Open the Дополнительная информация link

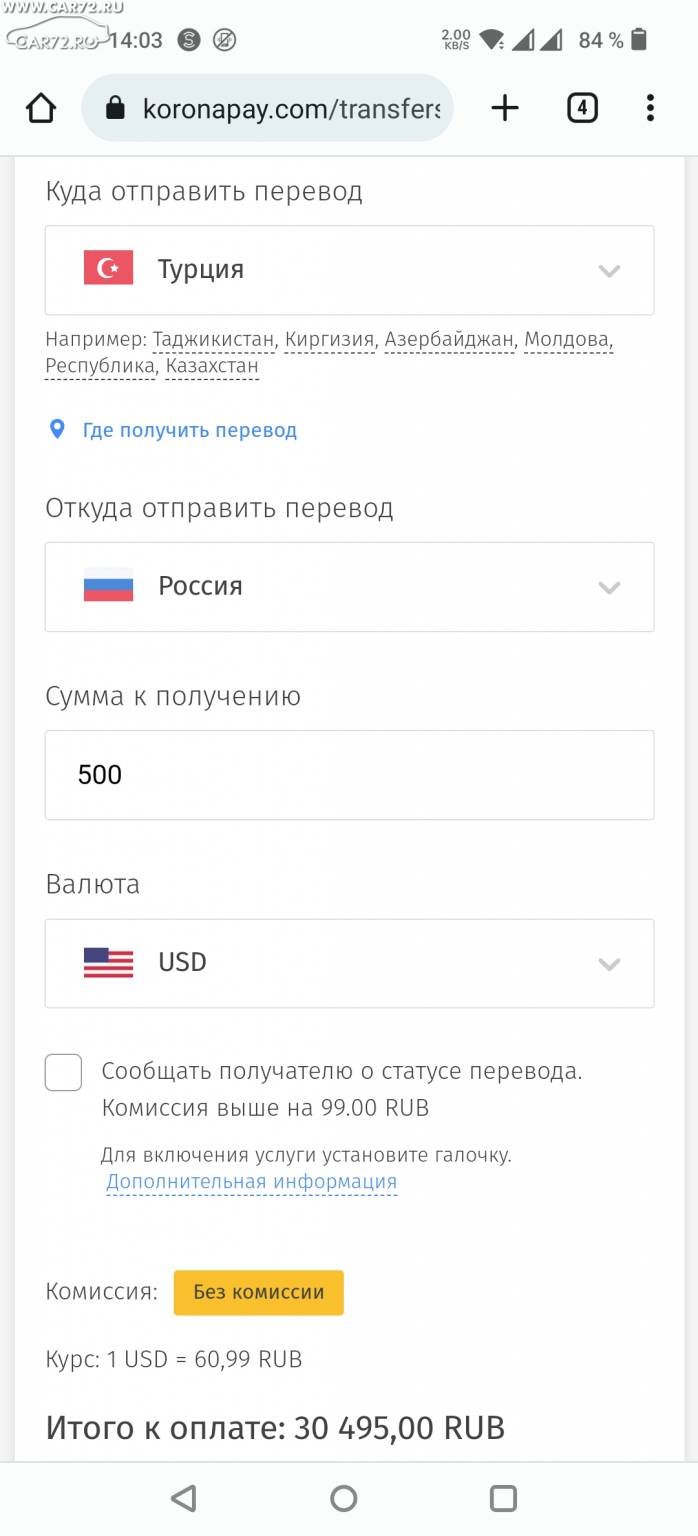[252, 1182]
